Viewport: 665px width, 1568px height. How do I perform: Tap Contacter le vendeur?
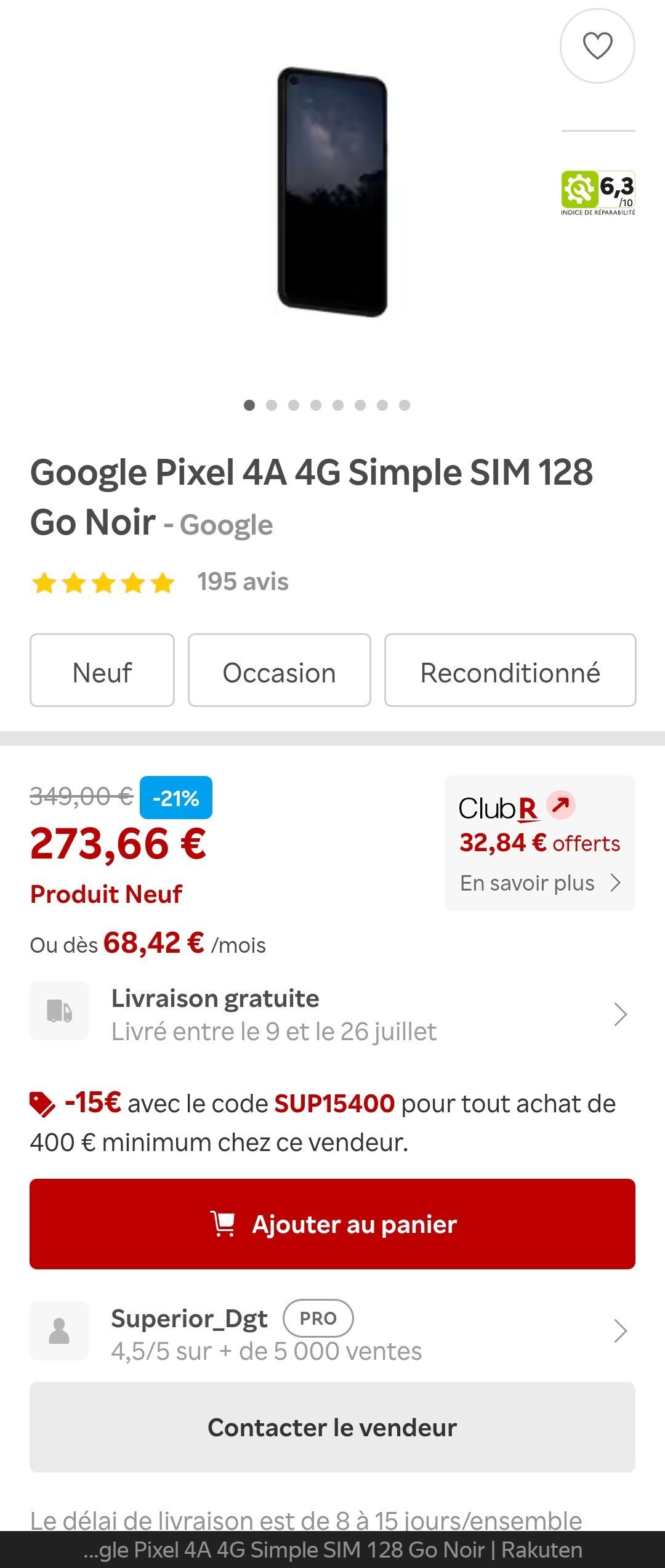tap(332, 1427)
